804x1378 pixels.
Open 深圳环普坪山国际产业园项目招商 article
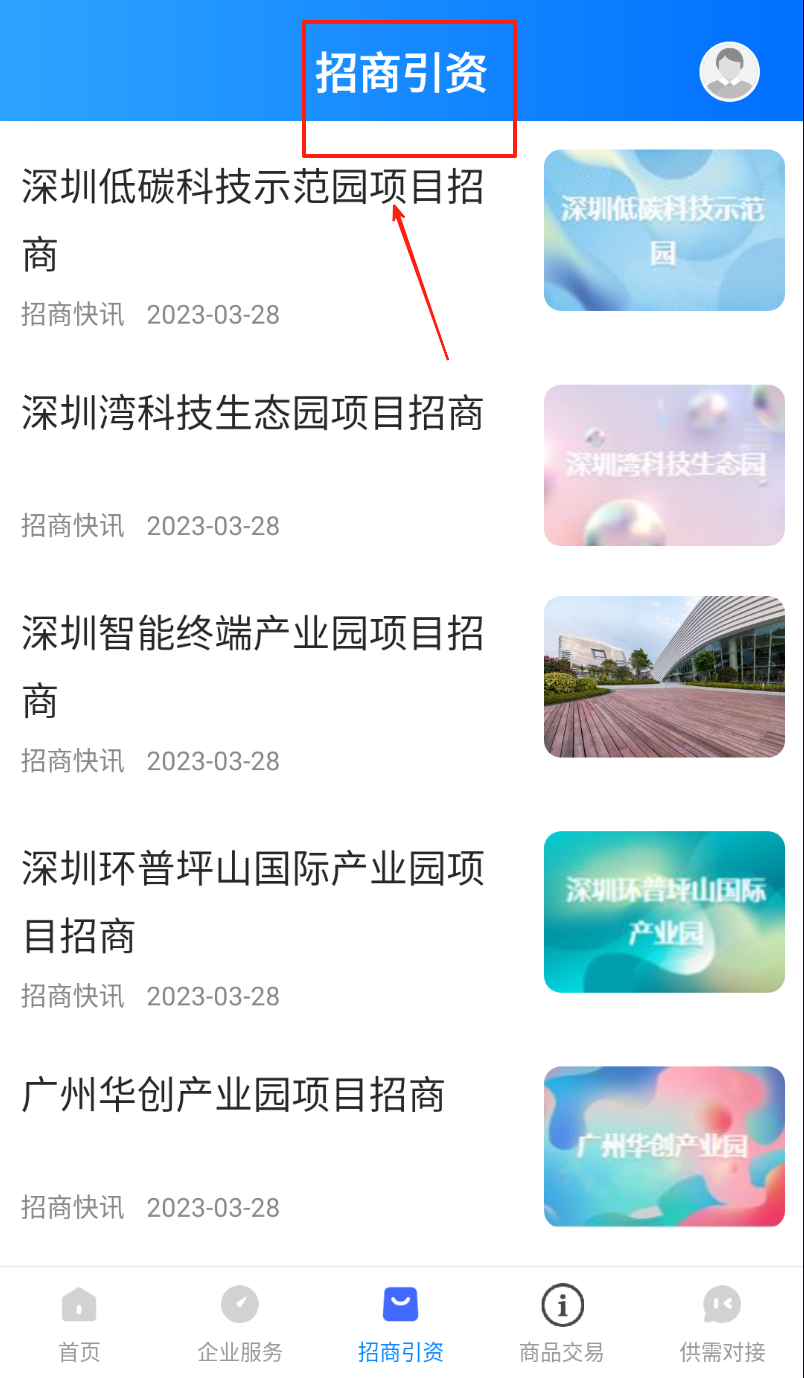(252, 902)
